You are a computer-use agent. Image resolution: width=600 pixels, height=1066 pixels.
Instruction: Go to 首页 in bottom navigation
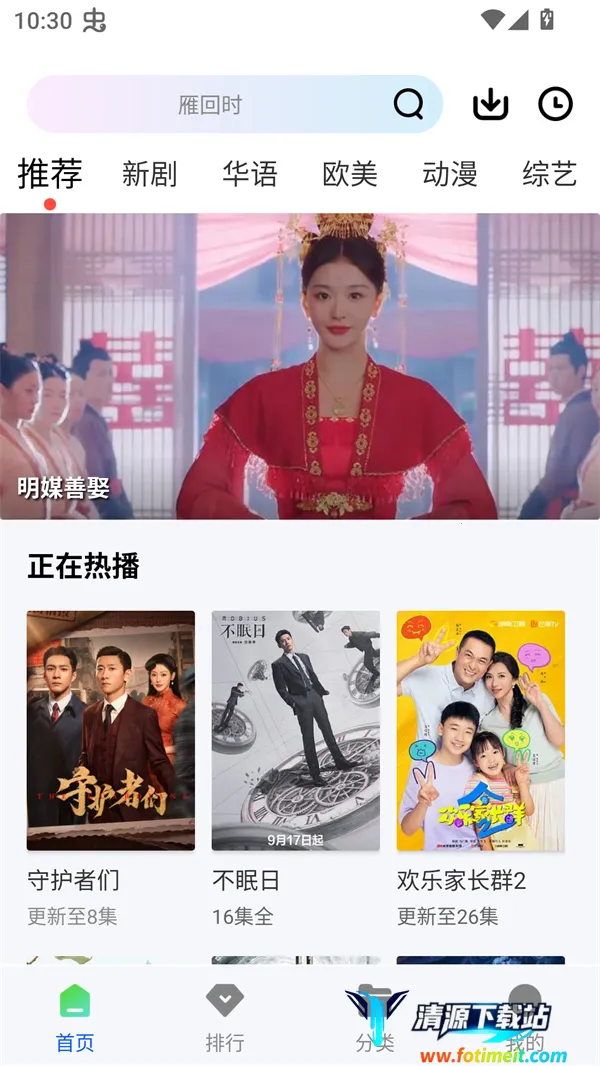75,1017
